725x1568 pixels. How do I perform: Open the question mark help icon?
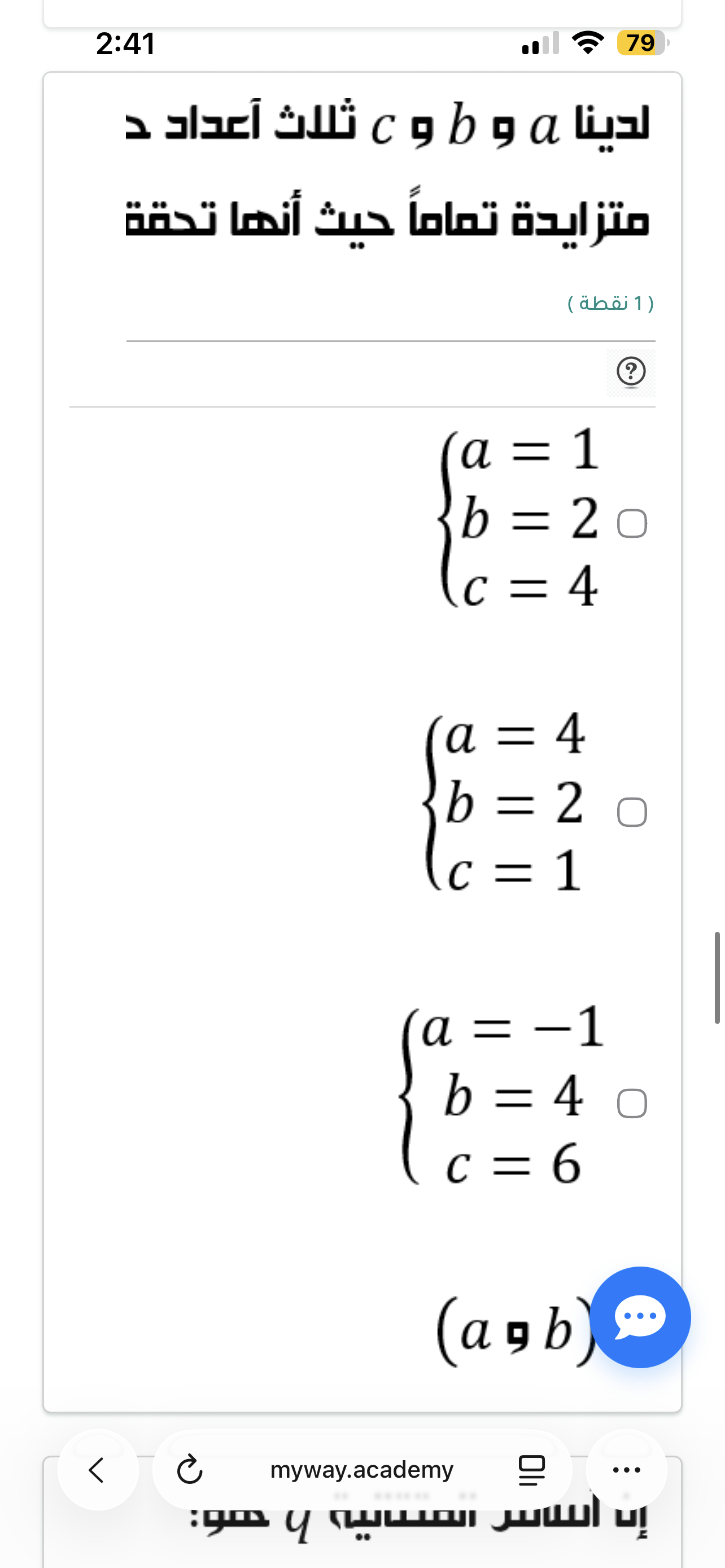pyautogui.click(x=631, y=371)
